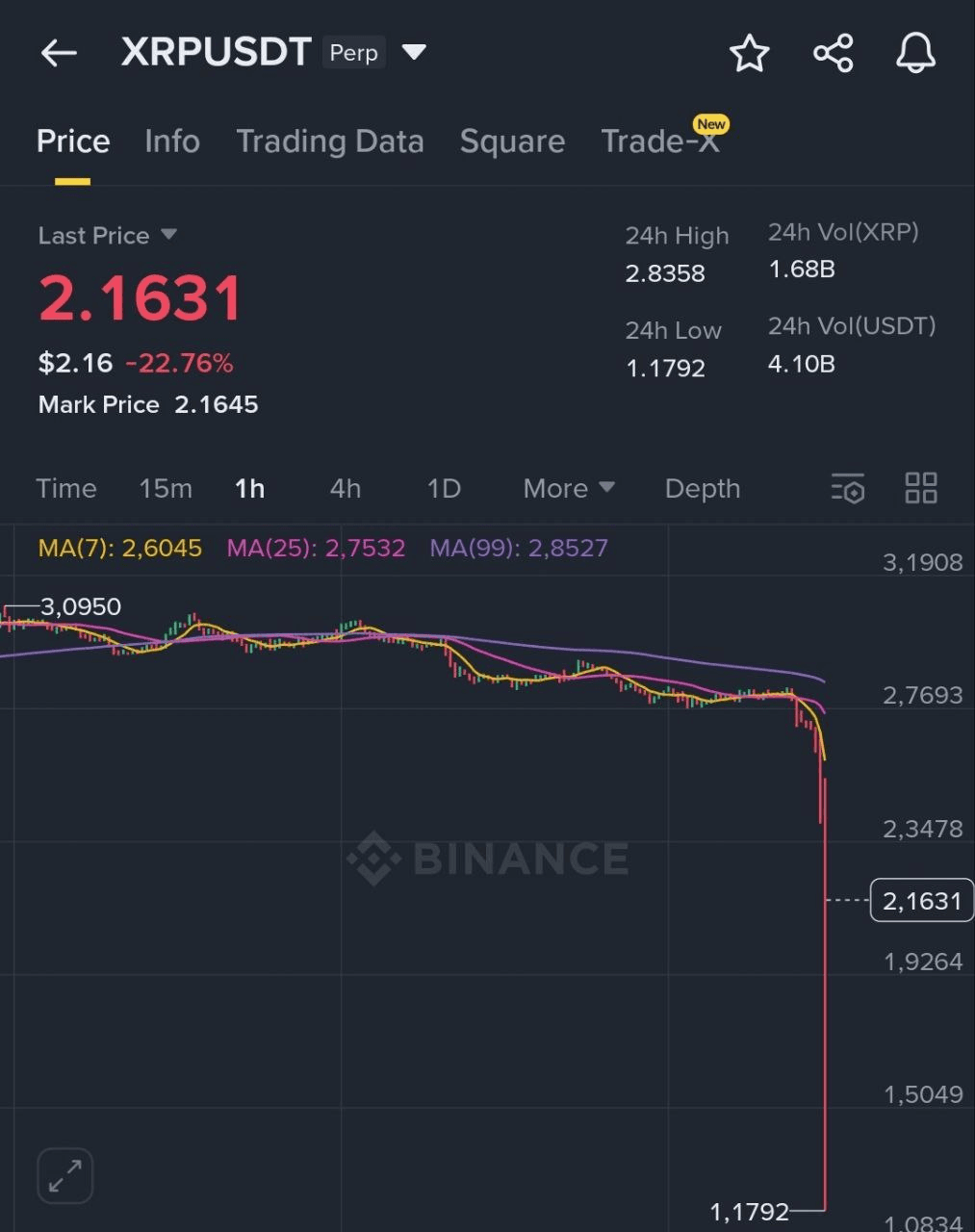The height and width of the screenshot is (1232, 975).
Task: Open More interval options
Action: 568,489
